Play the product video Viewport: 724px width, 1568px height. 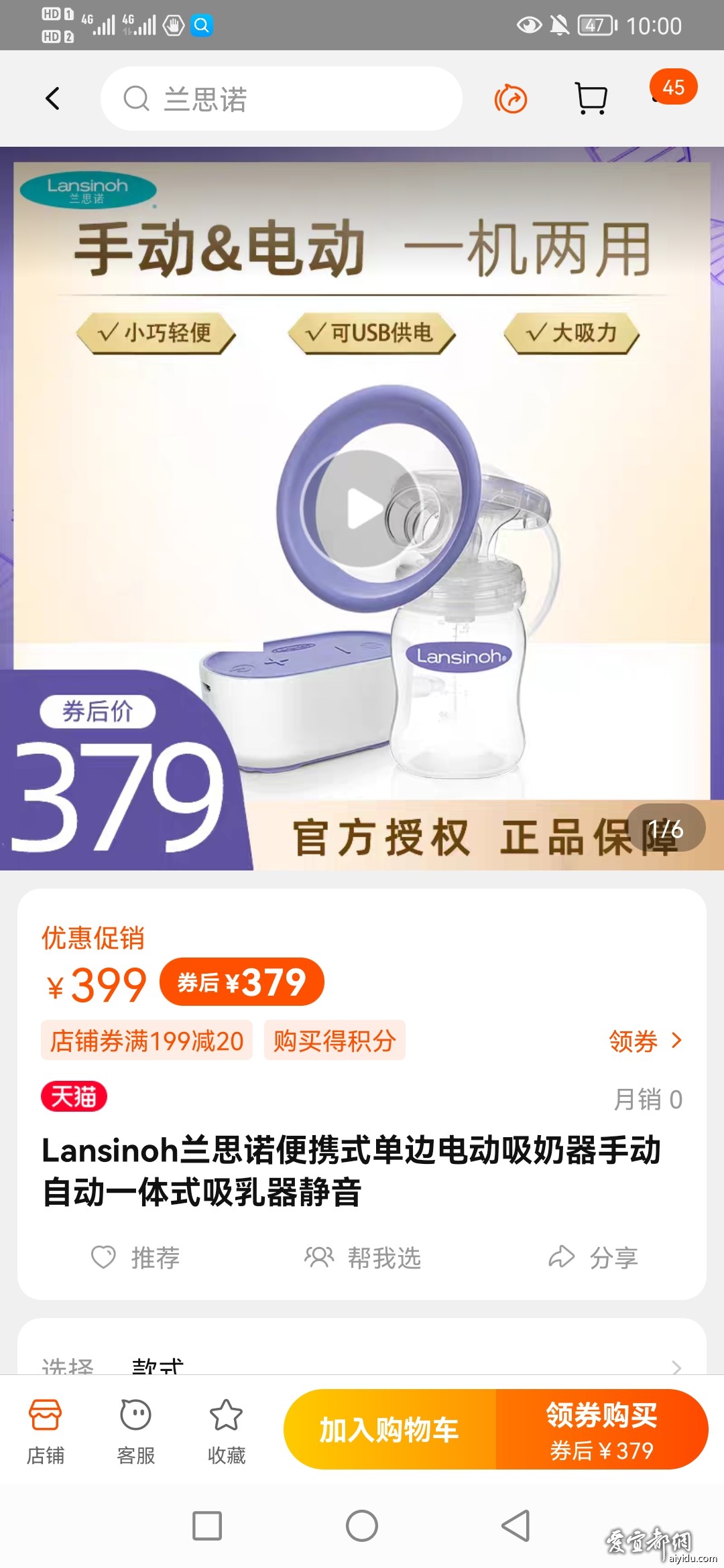click(362, 509)
